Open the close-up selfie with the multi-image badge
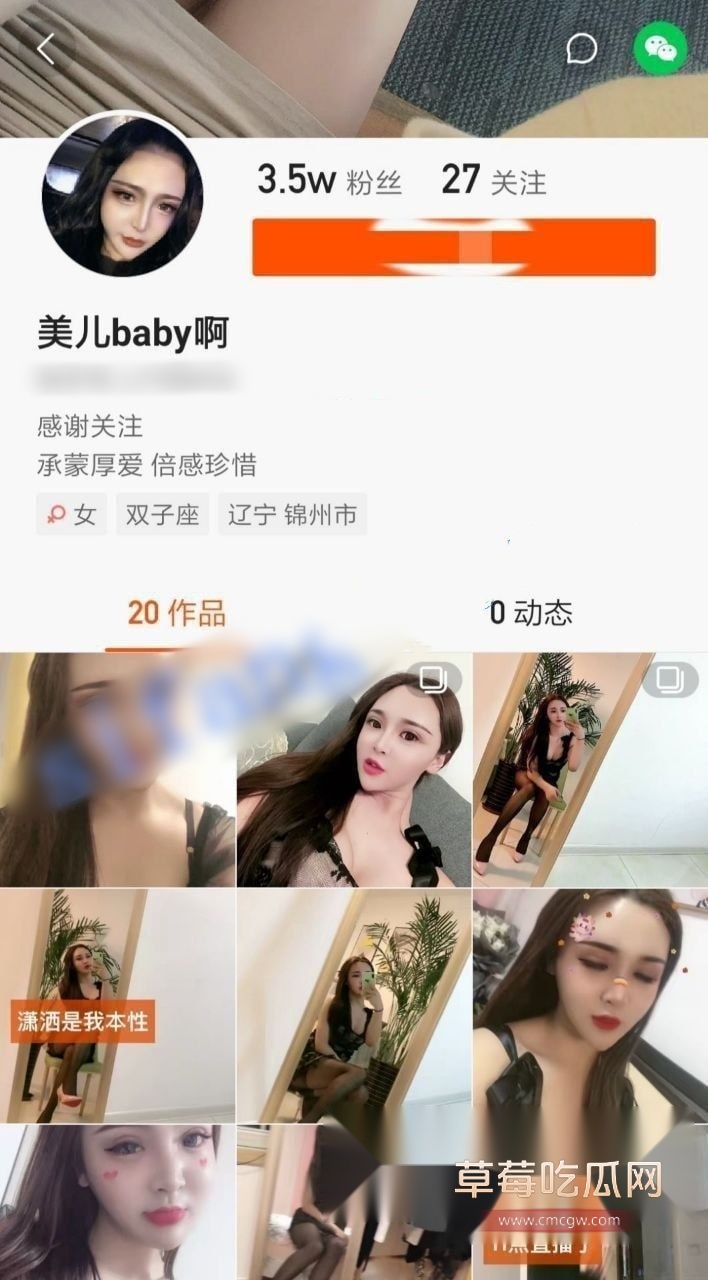Viewport: 708px width, 1280px height. 353,769
